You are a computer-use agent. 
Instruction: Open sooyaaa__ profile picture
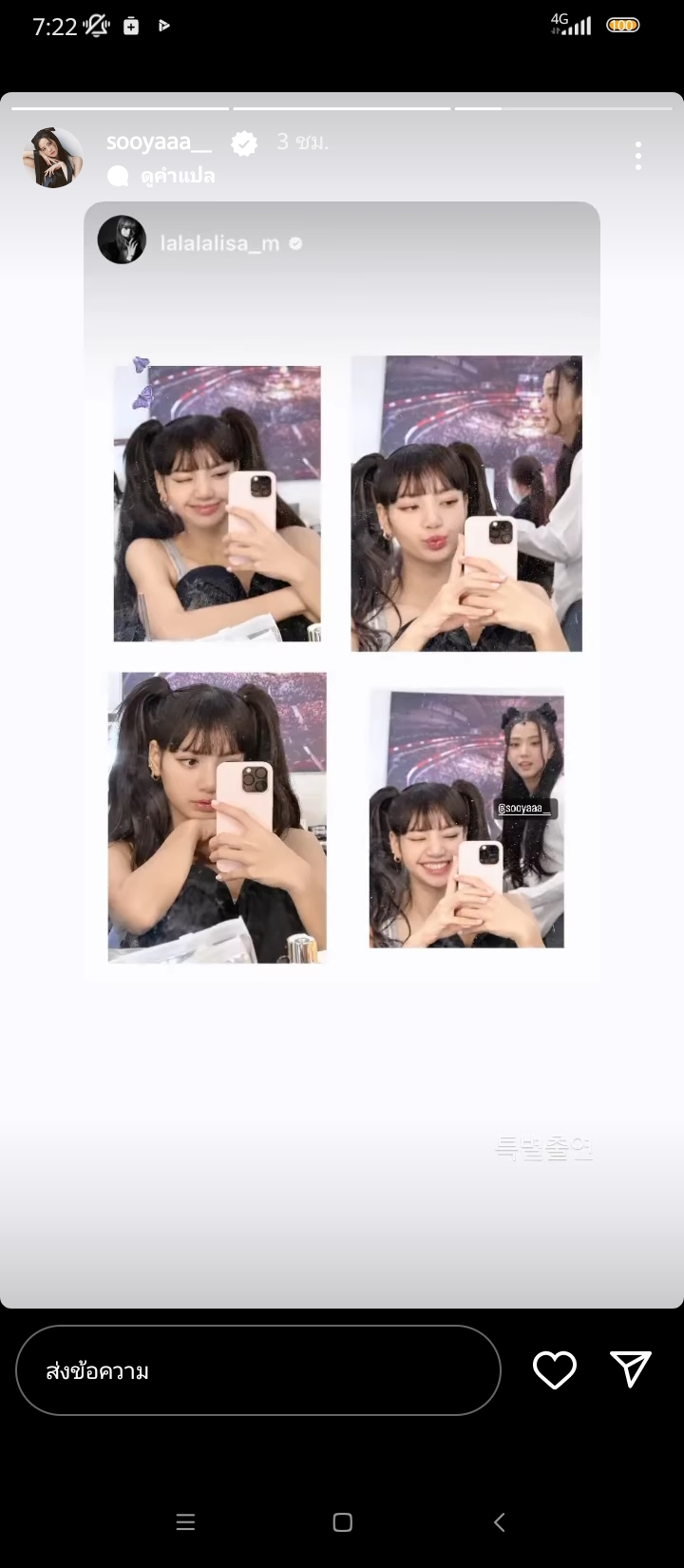tap(52, 157)
